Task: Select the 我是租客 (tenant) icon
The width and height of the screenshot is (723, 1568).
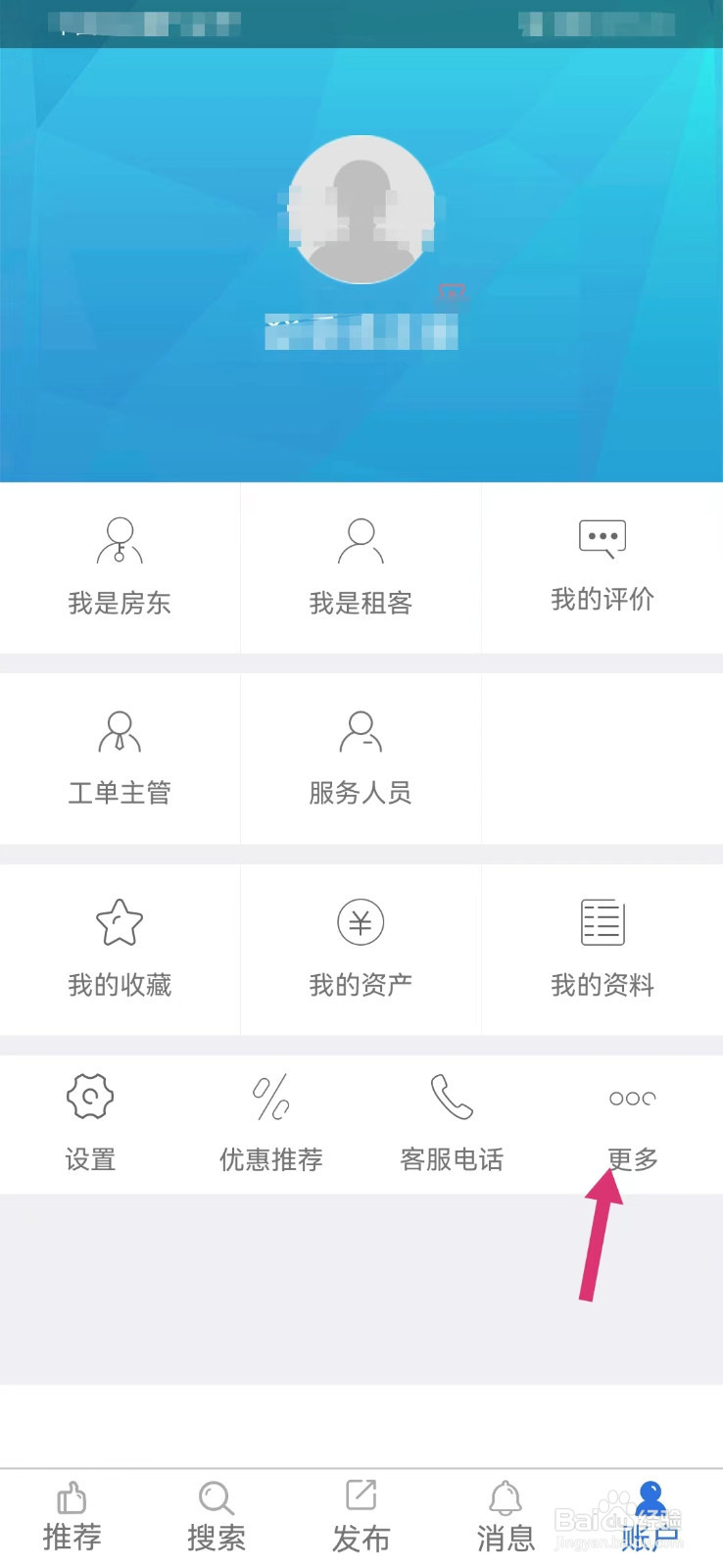Action: click(x=361, y=568)
